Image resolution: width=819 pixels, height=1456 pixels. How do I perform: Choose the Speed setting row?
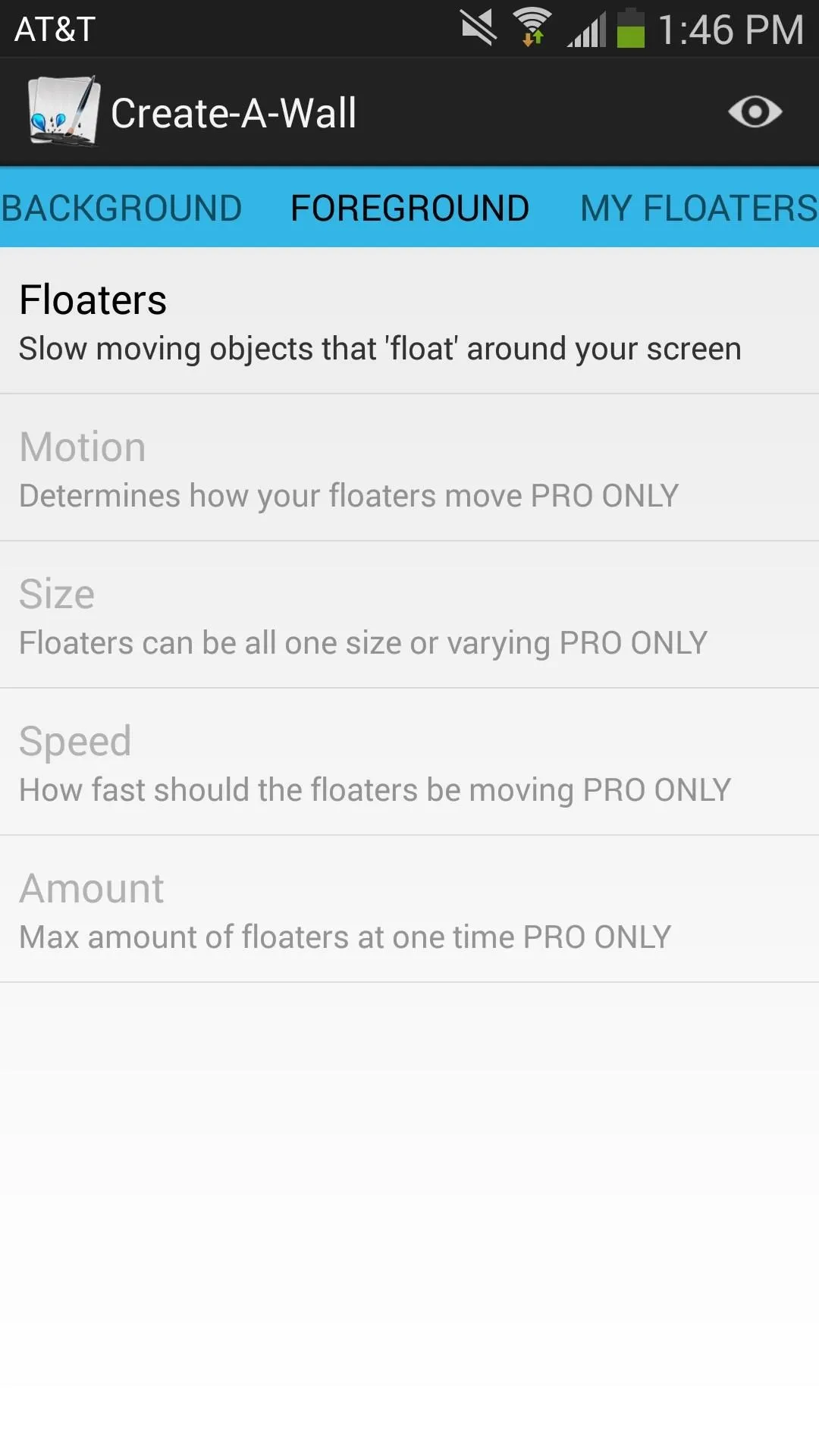tap(409, 762)
